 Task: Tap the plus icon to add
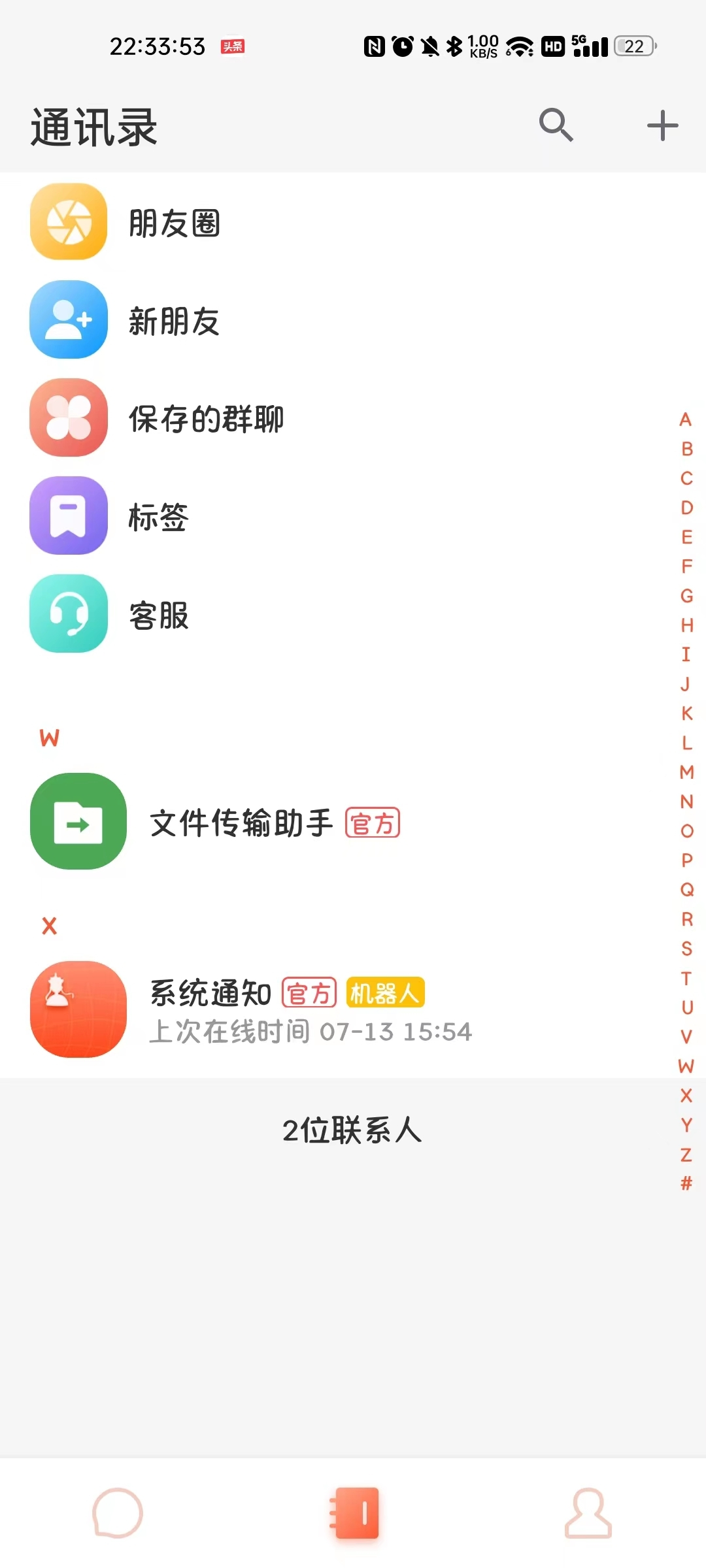pyautogui.click(x=662, y=125)
